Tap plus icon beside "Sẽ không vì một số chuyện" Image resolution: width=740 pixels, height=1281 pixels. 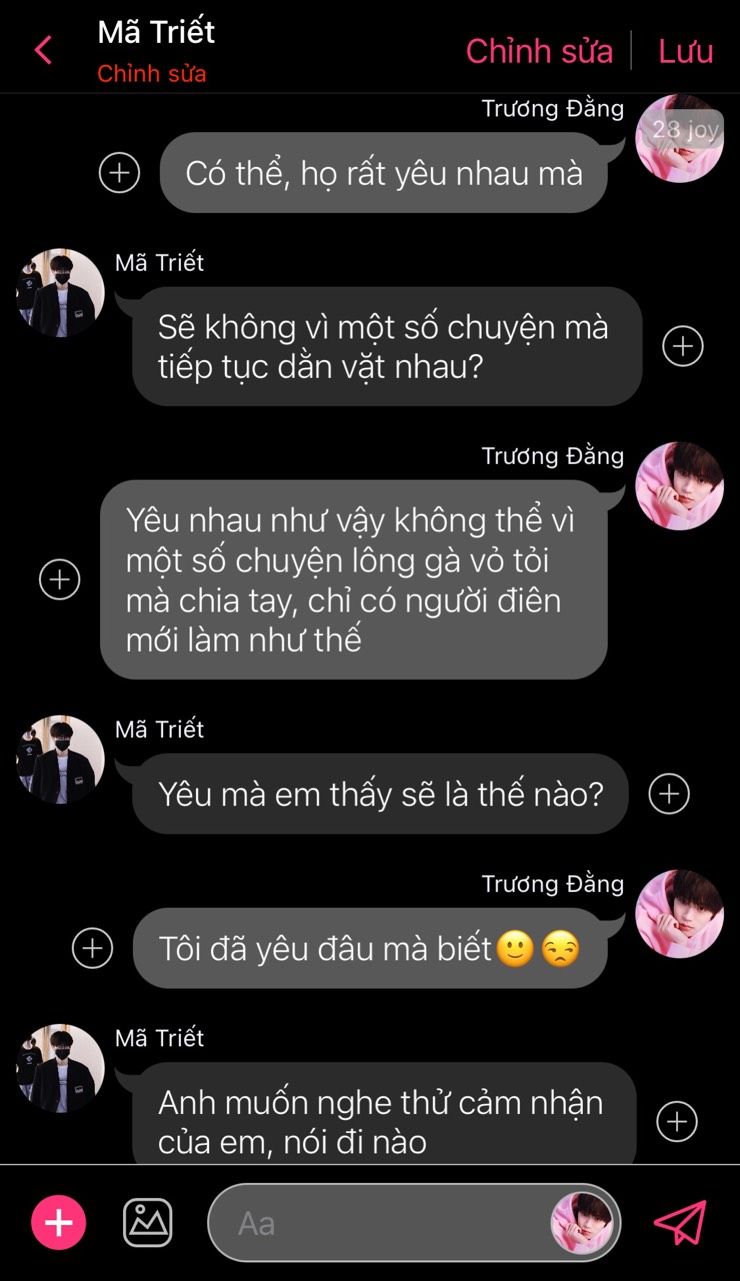coord(683,346)
